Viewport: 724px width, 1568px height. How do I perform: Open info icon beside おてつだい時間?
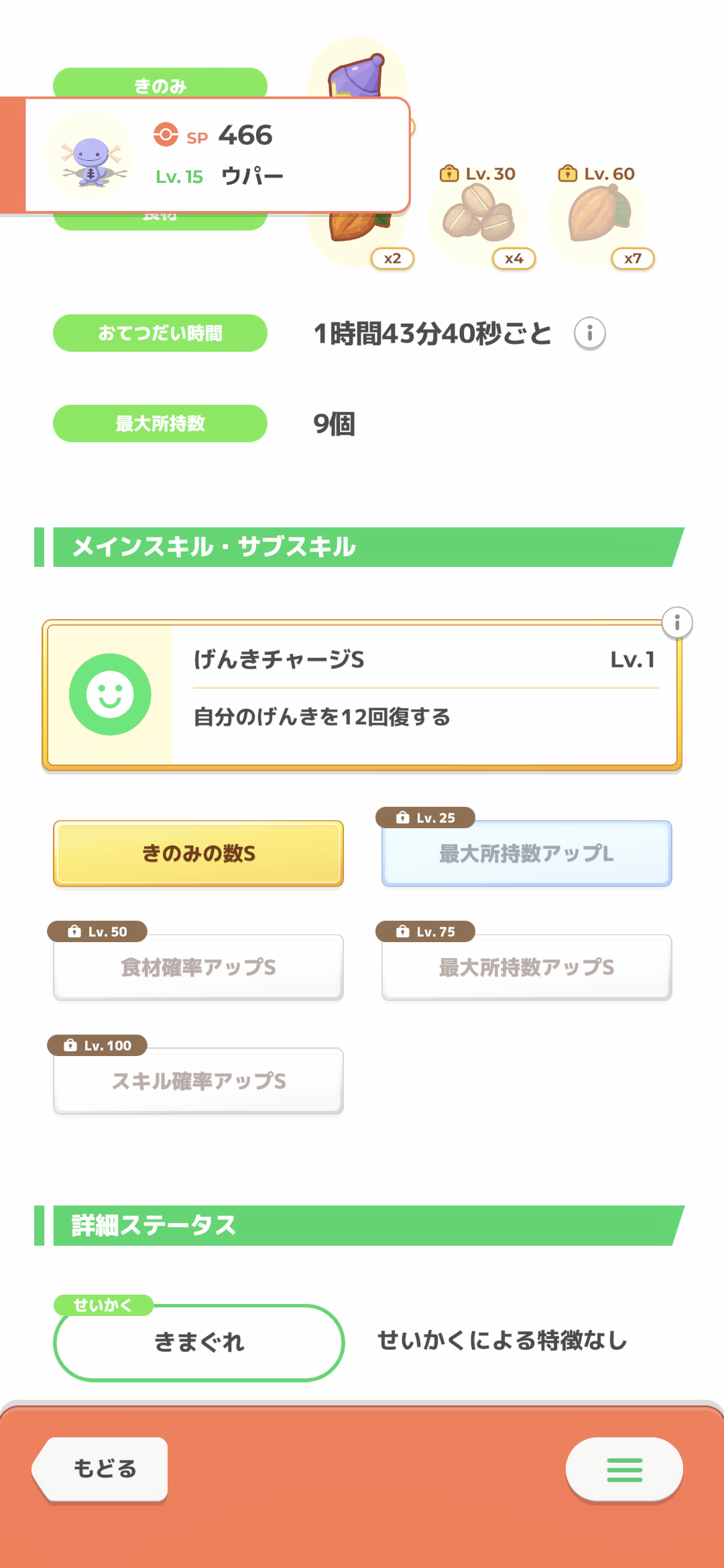[x=589, y=333]
